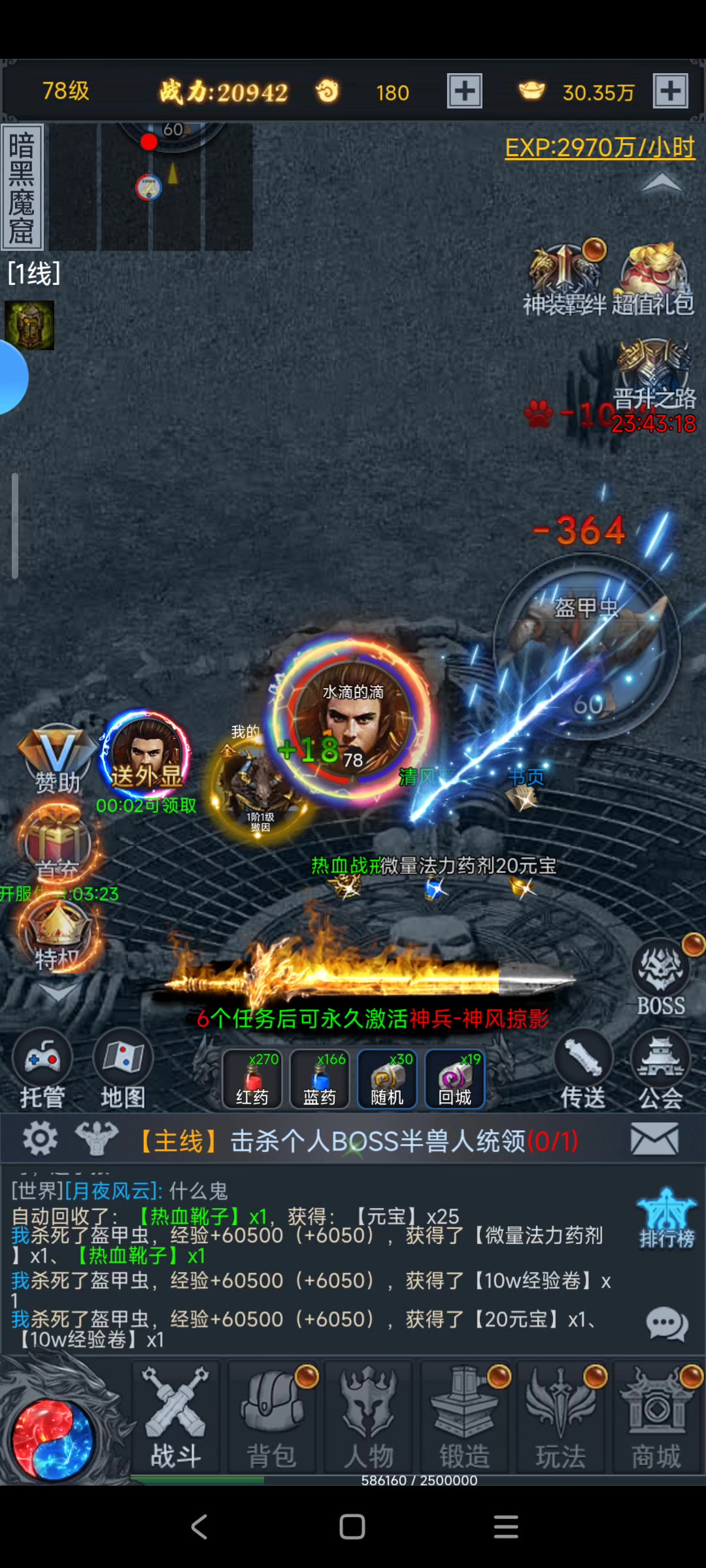Use the 随机 teleport scroll
Viewport: 706px width, 1568px height.
(387, 1079)
